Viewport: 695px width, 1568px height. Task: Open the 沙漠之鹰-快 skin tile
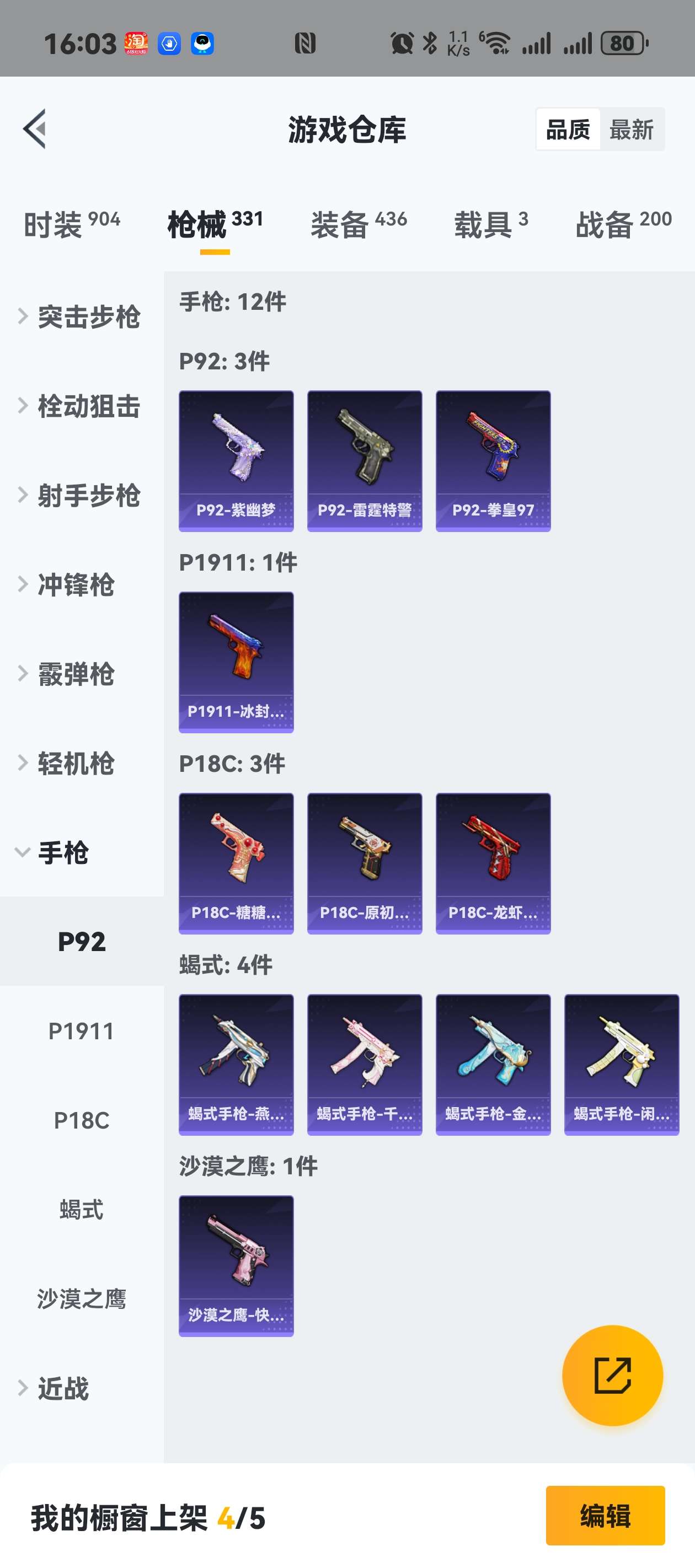click(x=236, y=1265)
